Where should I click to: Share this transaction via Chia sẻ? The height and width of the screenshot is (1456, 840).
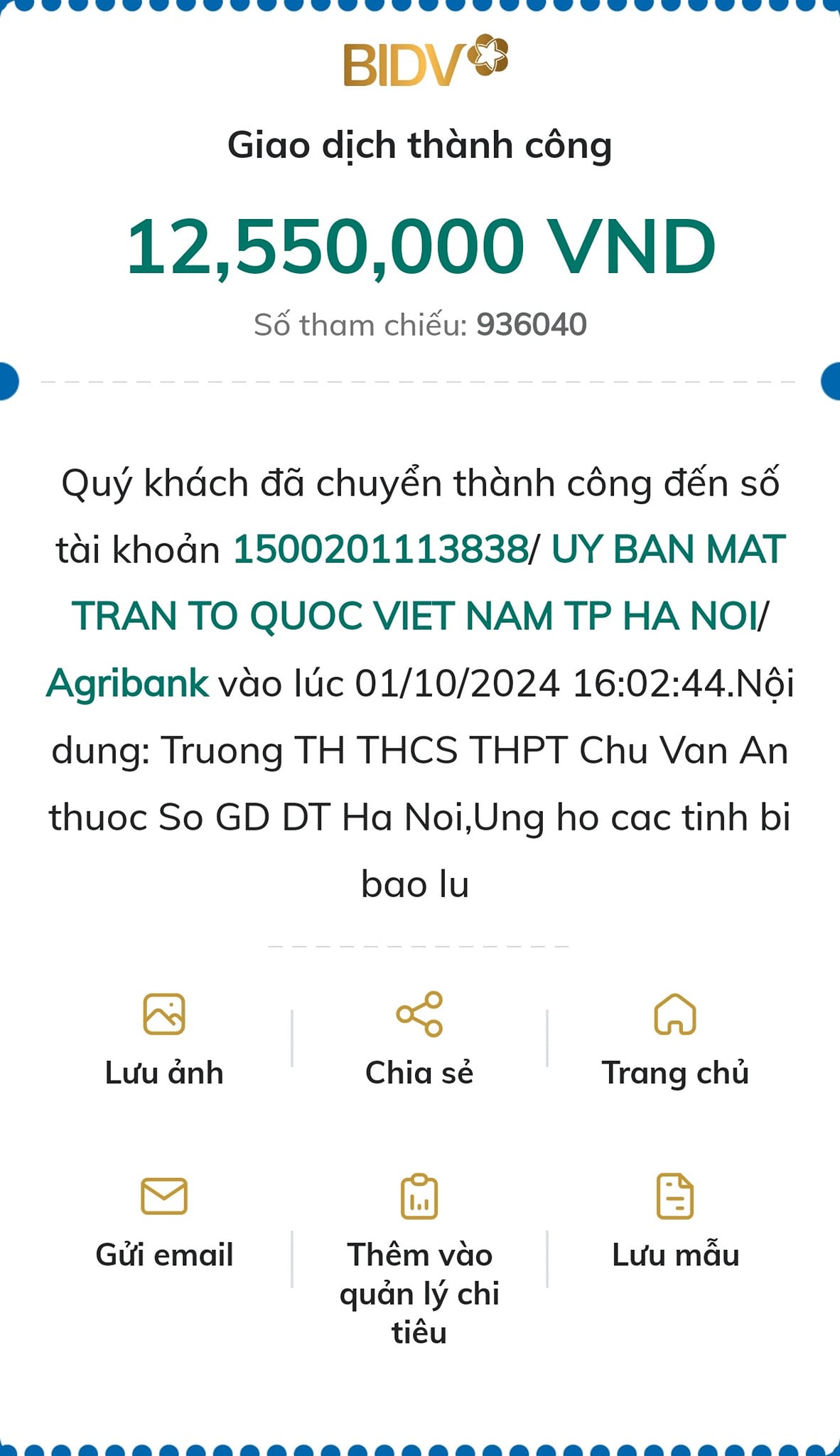click(x=420, y=1074)
